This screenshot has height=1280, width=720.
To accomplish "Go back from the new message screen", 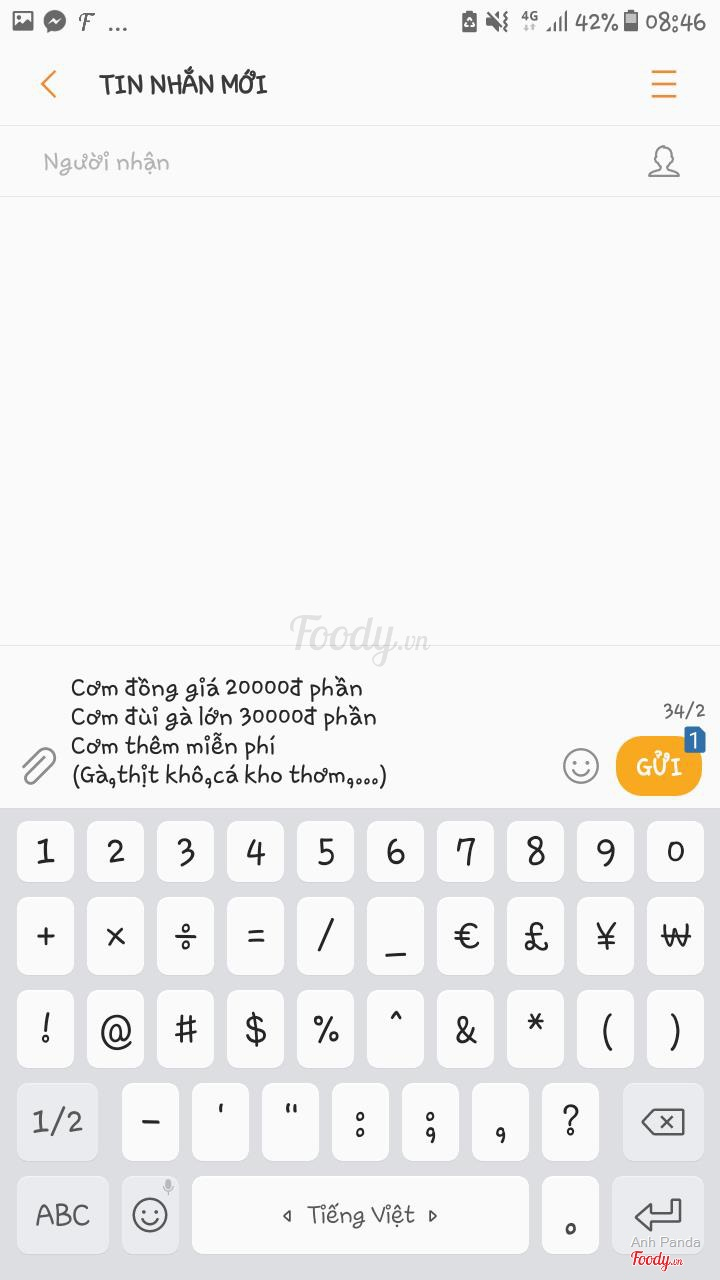I will [48, 84].
